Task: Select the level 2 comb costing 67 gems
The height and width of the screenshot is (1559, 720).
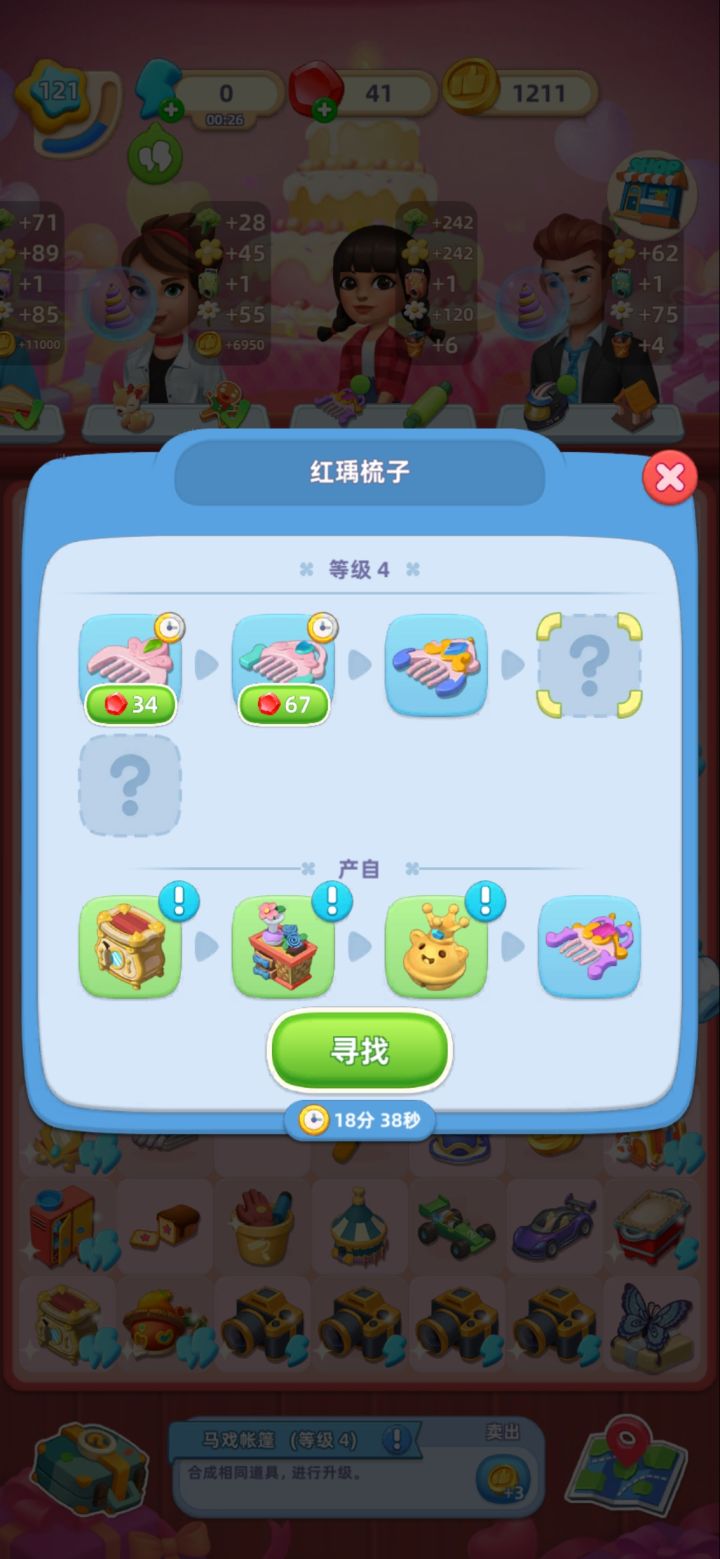Action: coord(283,662)
